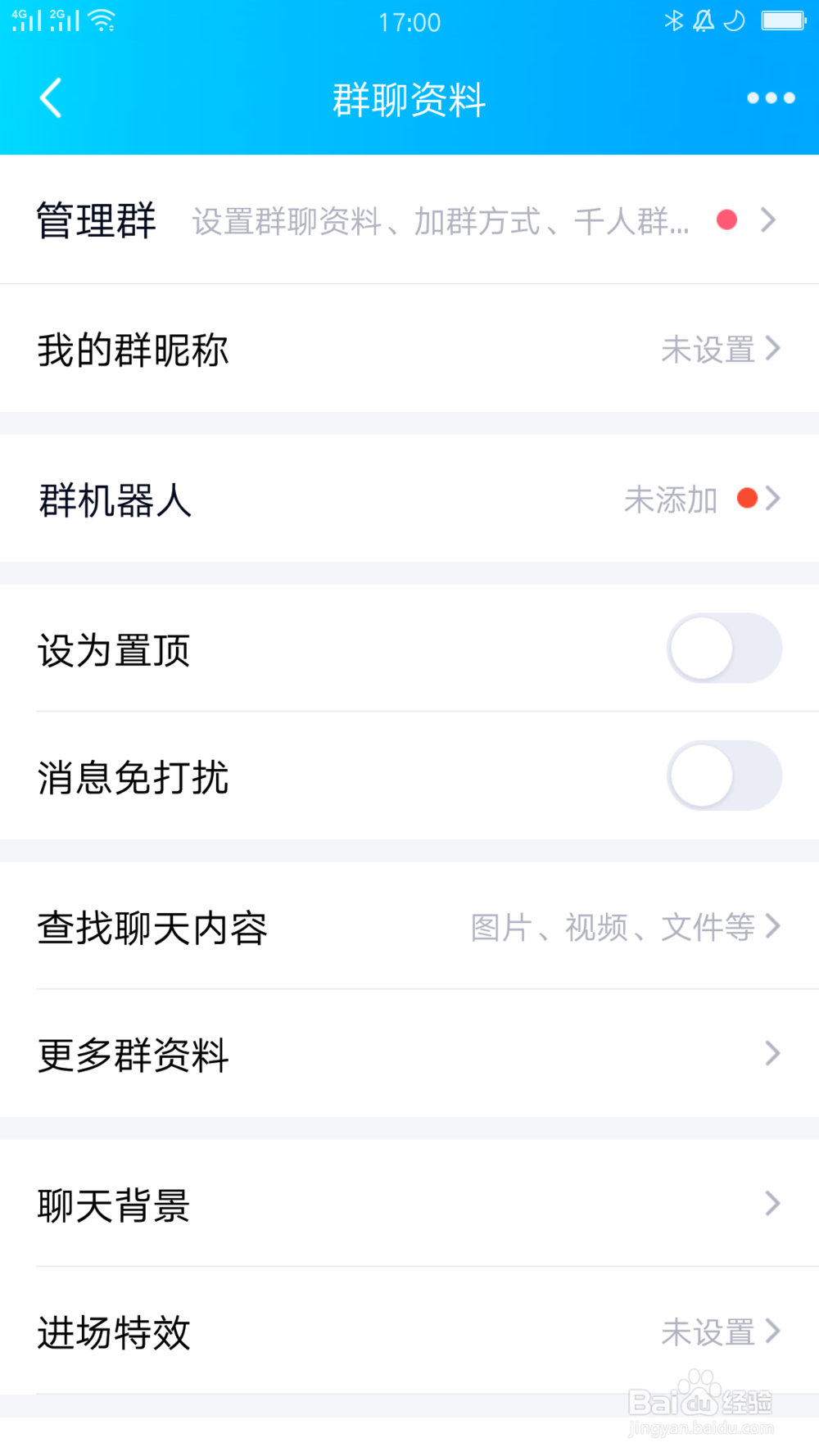Tap the back arrow in the title bar
The width and height of the screenshot is (819, 1456).
[x=51, y=97]
